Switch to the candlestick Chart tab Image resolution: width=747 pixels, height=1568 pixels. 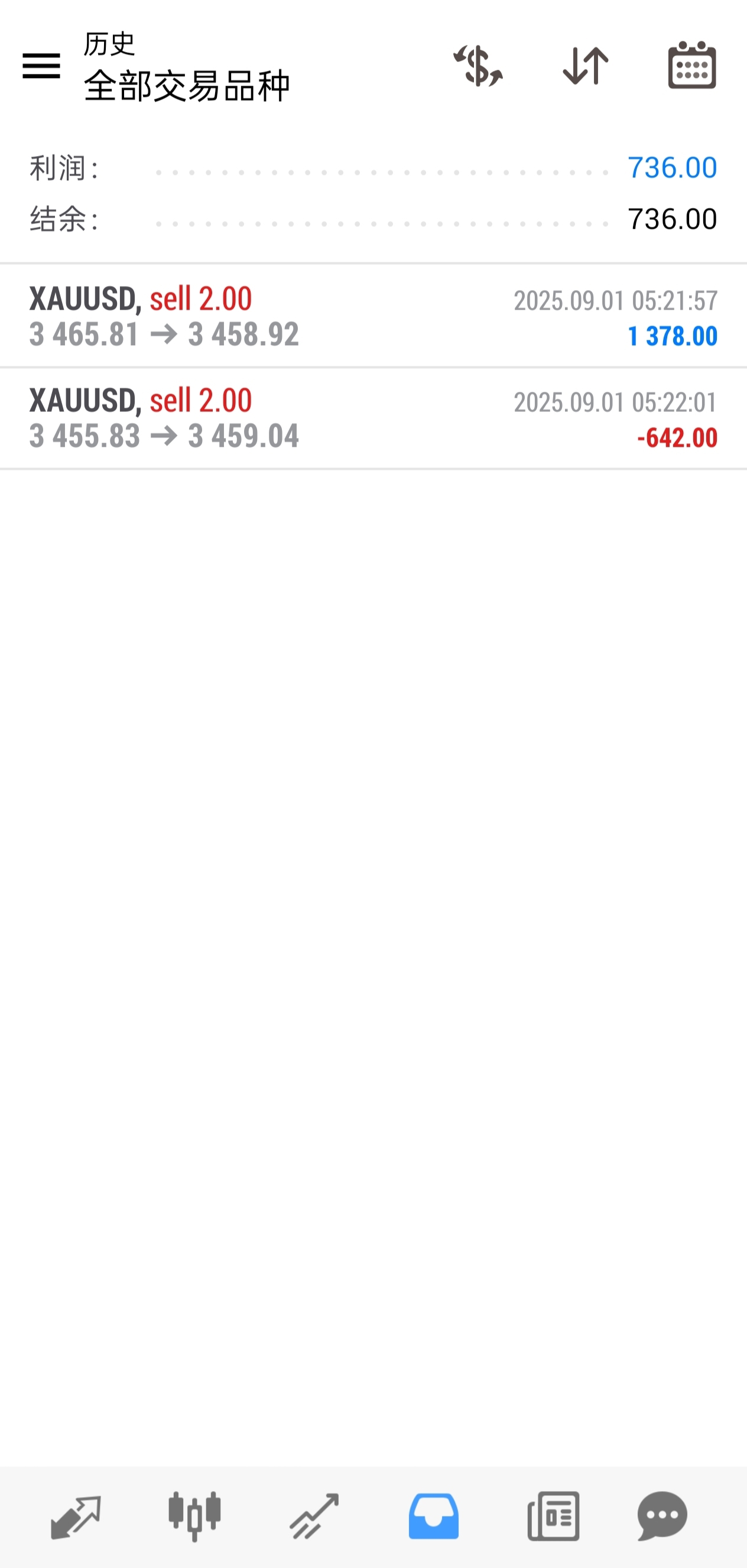[194, 1516]
